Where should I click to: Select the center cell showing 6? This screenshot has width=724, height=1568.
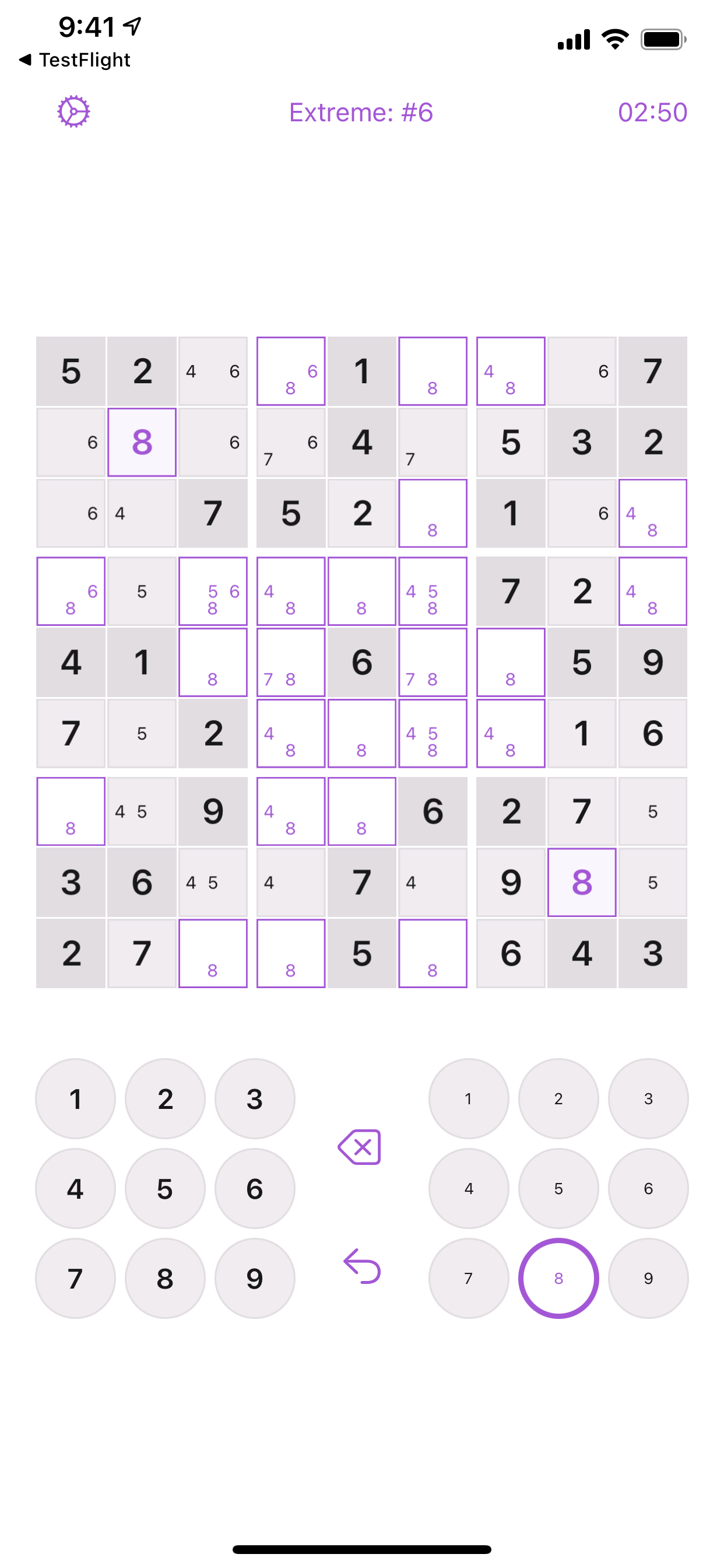pyautogui.click(x=362, y=662)
